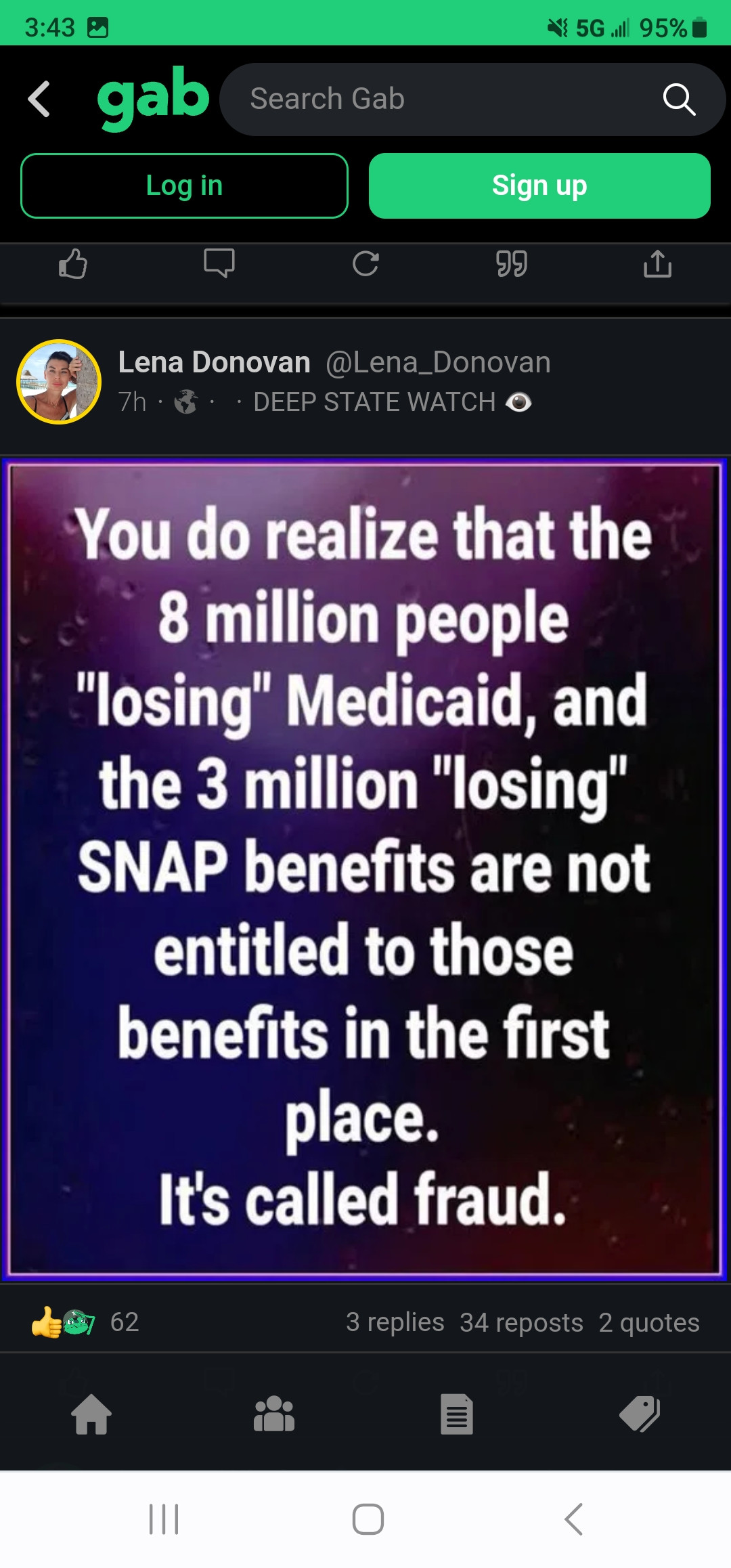Share the post with the upload icon
The height and width of the screenshot is (1568, 731).
pos(657,263)
